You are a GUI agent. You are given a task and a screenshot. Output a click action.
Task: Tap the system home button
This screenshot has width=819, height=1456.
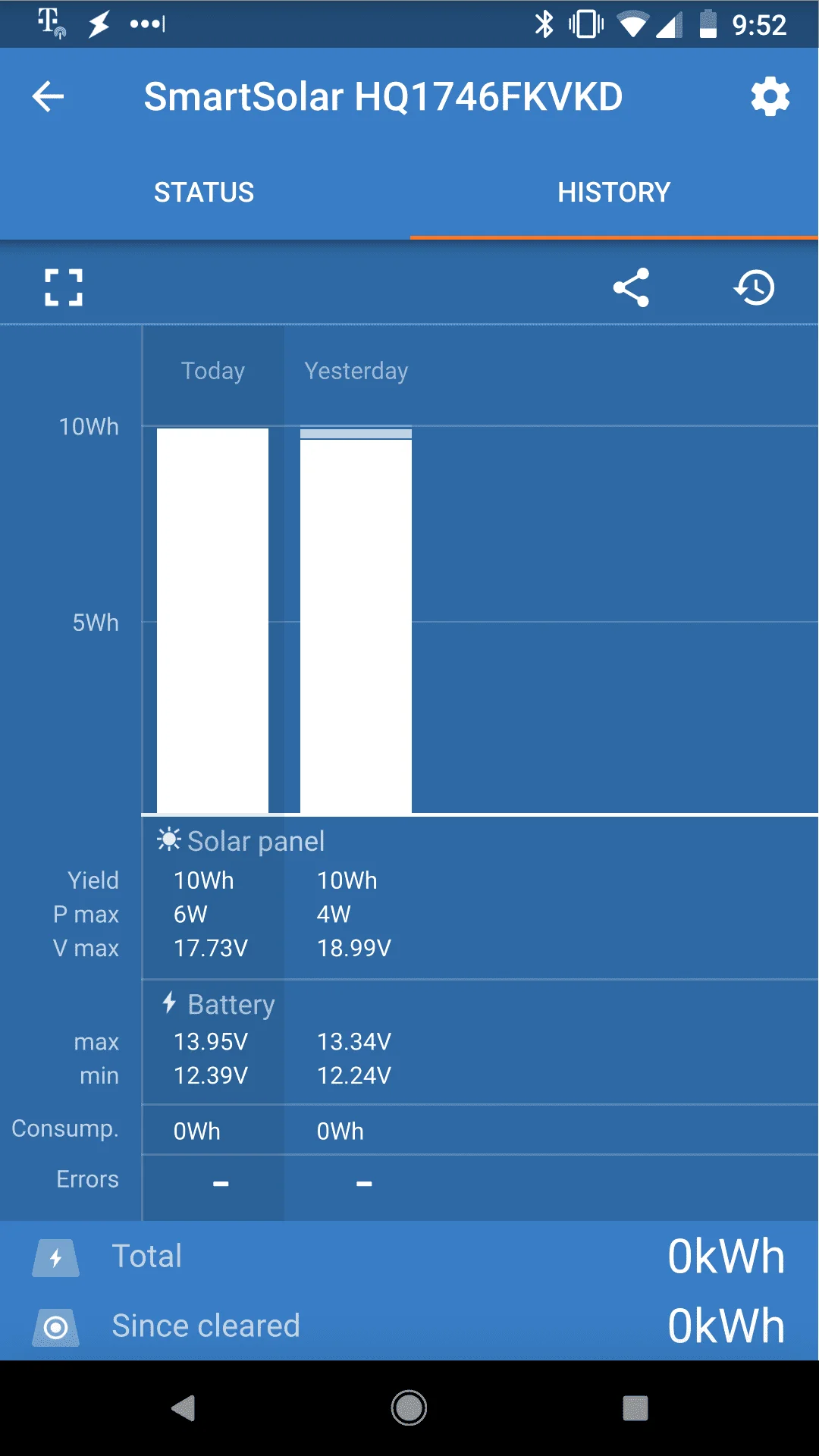[x=409, y=1408]
